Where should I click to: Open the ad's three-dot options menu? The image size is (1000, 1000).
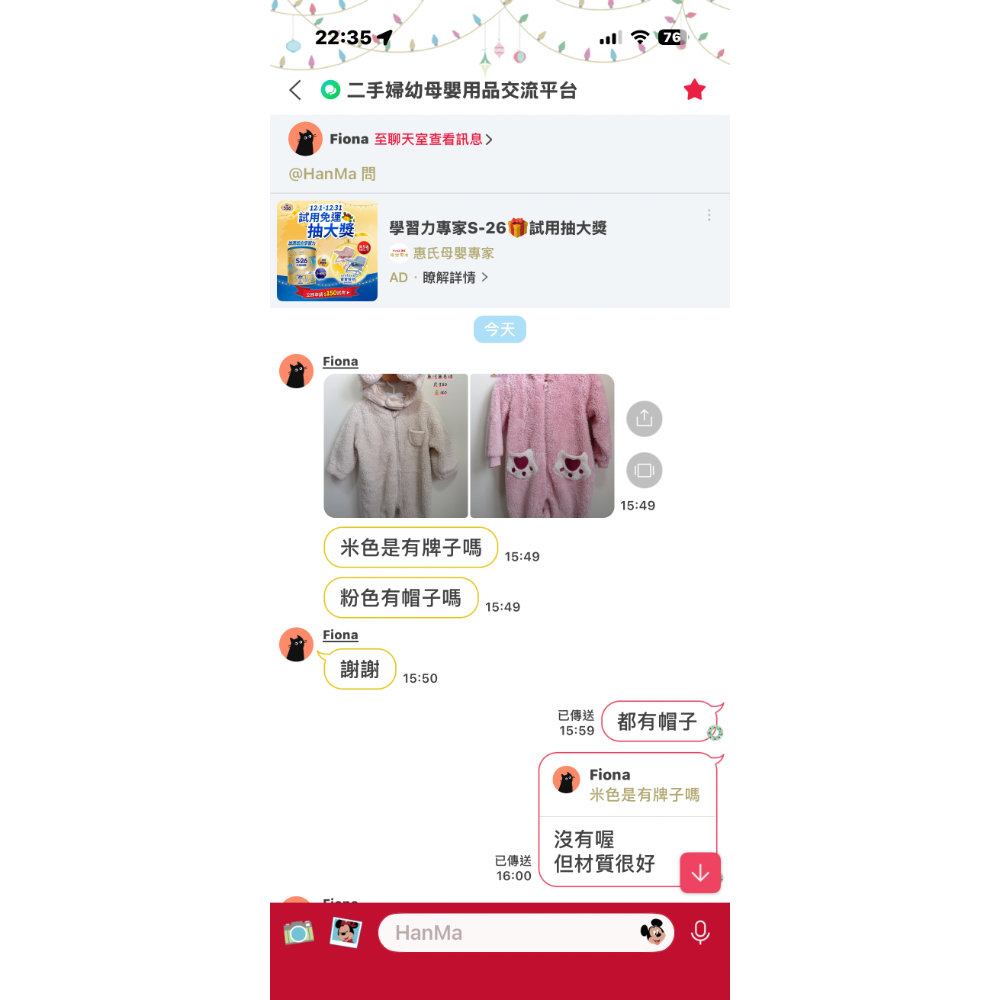tap(709, 215)
